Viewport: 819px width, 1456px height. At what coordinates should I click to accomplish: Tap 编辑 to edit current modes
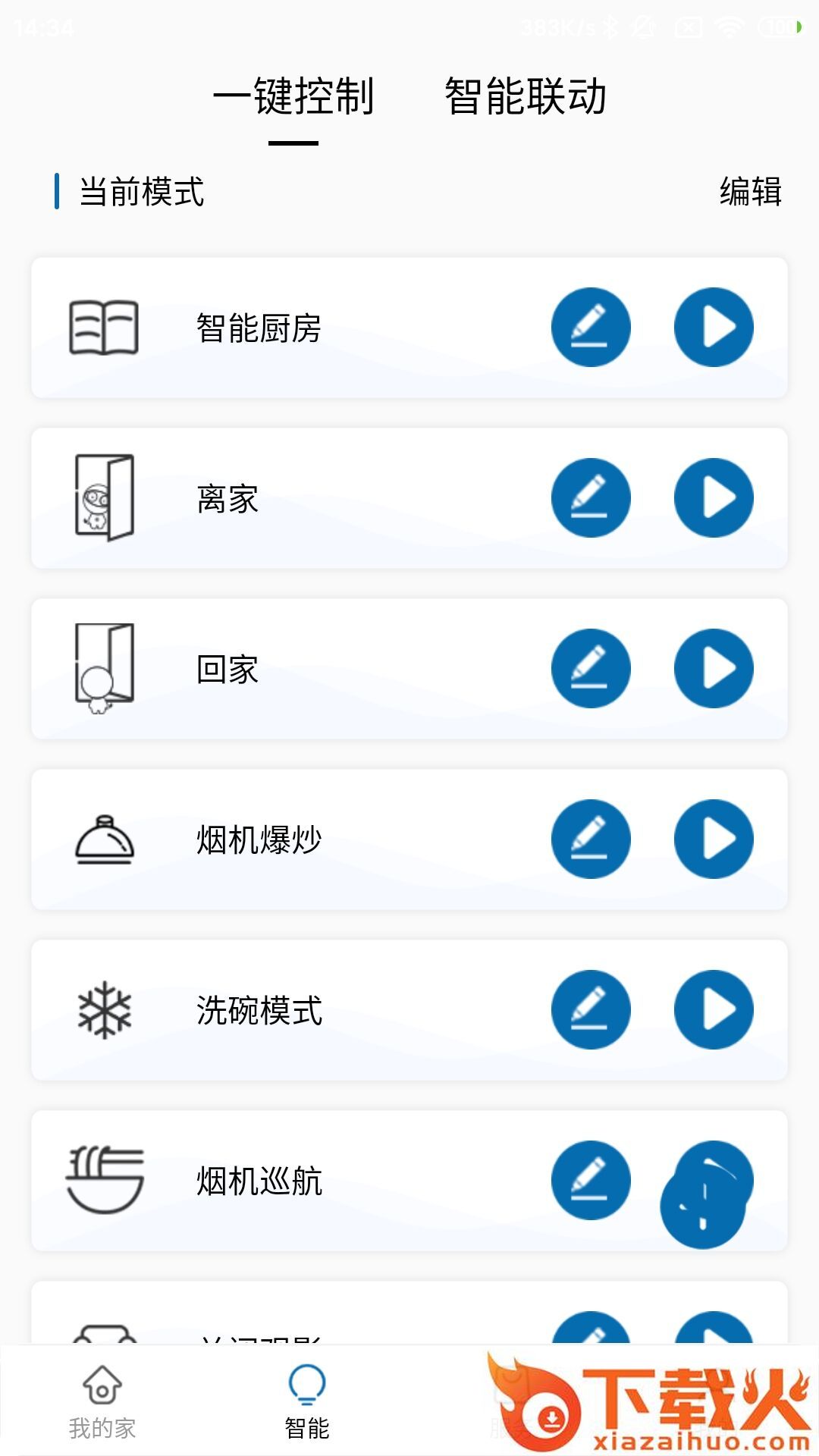pos(750,191)
